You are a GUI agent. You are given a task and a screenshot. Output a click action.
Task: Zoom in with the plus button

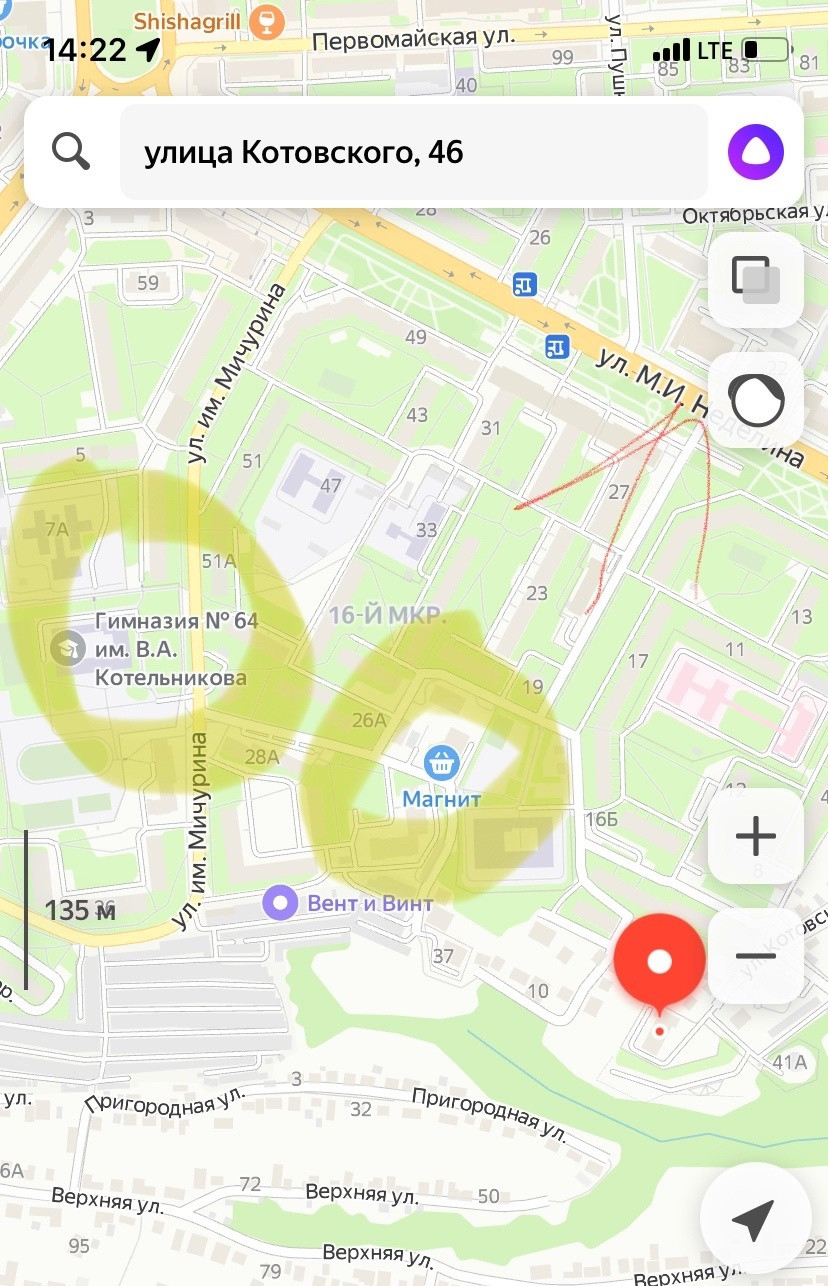pyautogui.click(x=755, y=836)
